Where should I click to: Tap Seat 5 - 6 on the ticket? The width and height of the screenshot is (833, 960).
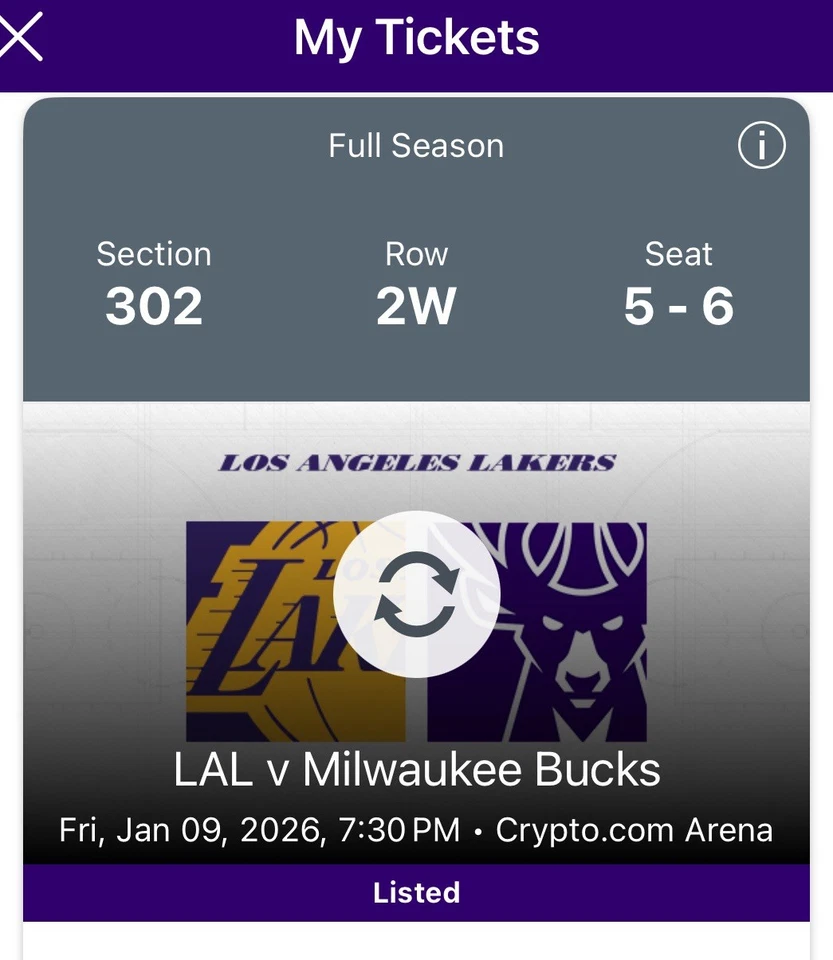coord(679,285)
